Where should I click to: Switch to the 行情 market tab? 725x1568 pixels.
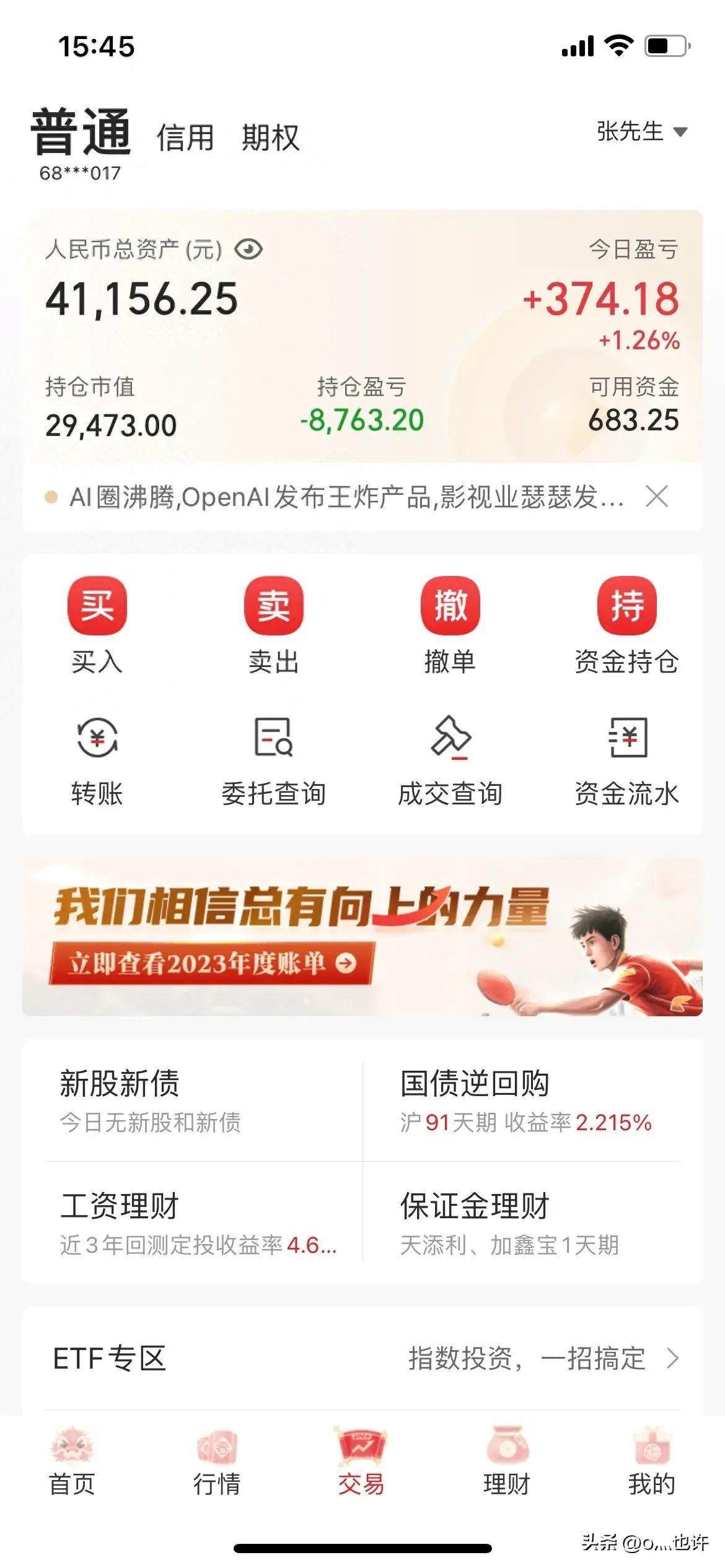216,1463
